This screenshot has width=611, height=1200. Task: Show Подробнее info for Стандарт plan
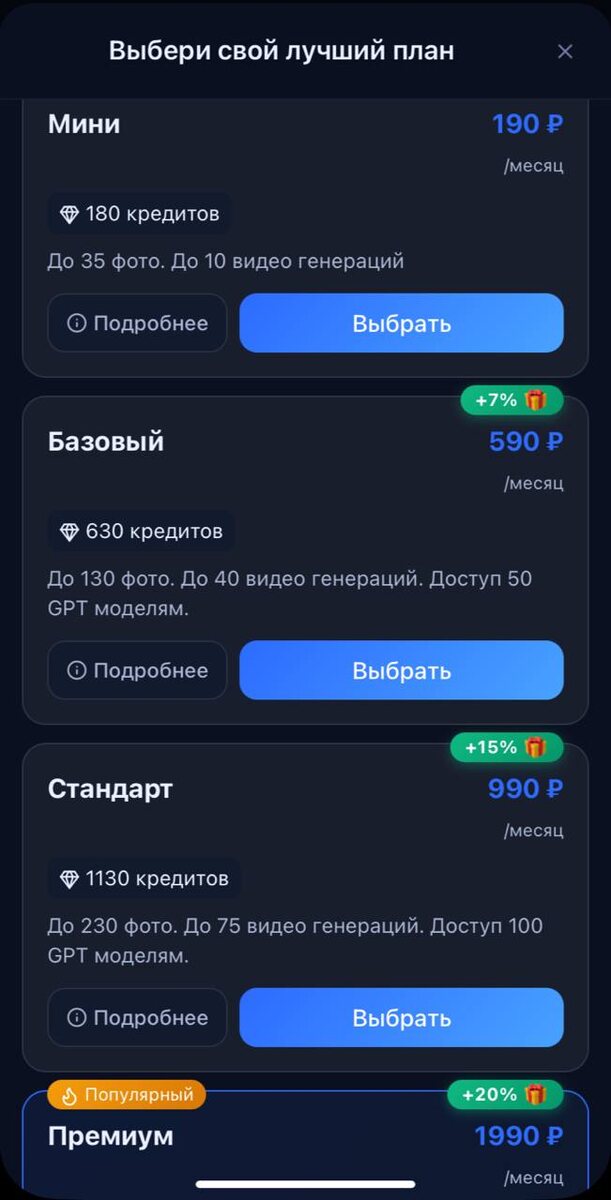pyautogui.click(x=137, y=1017)
